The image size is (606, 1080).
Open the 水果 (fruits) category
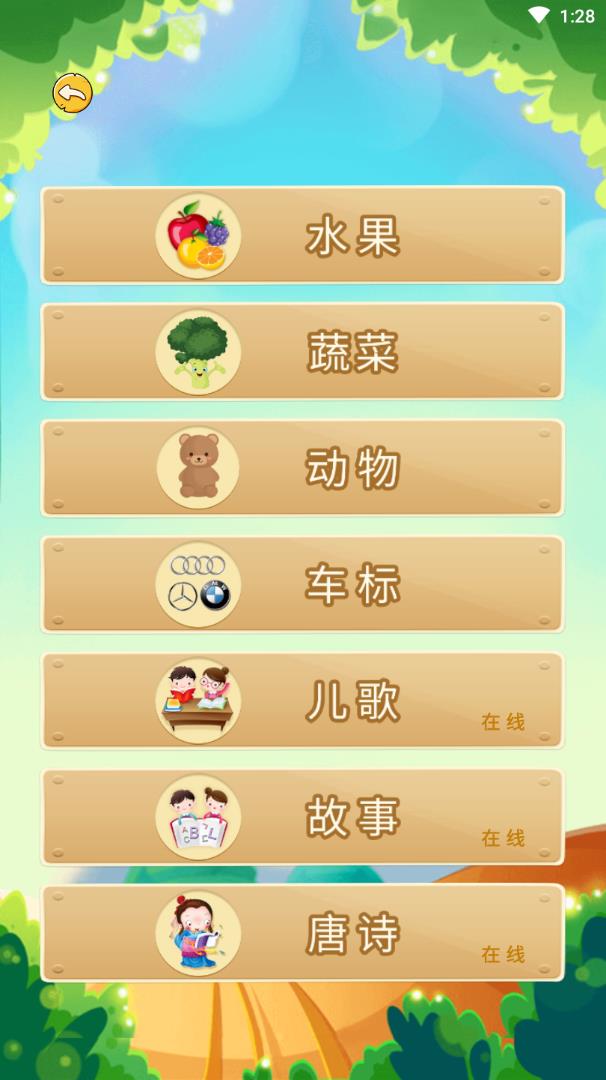302,235
